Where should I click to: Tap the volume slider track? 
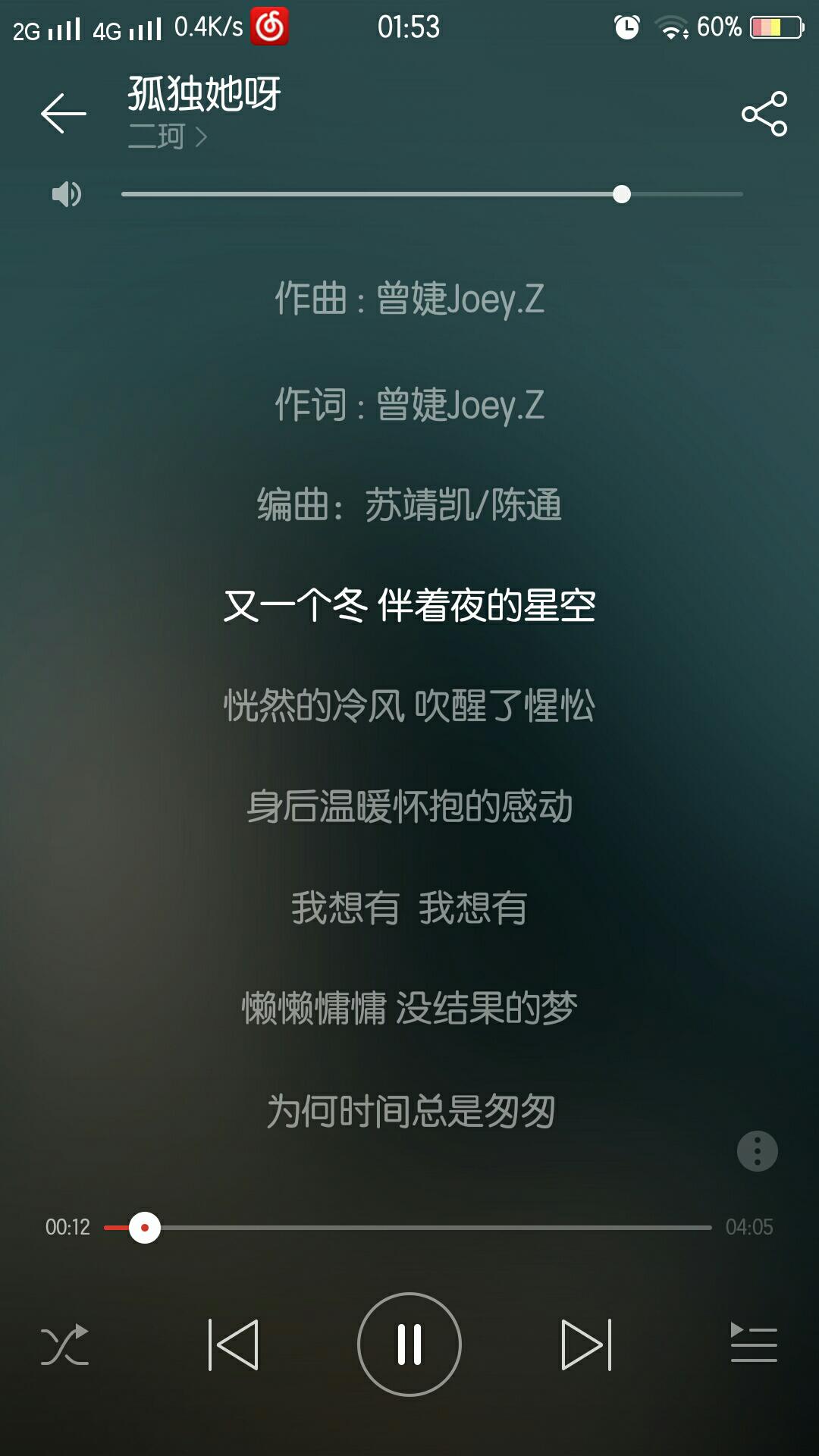432,194
